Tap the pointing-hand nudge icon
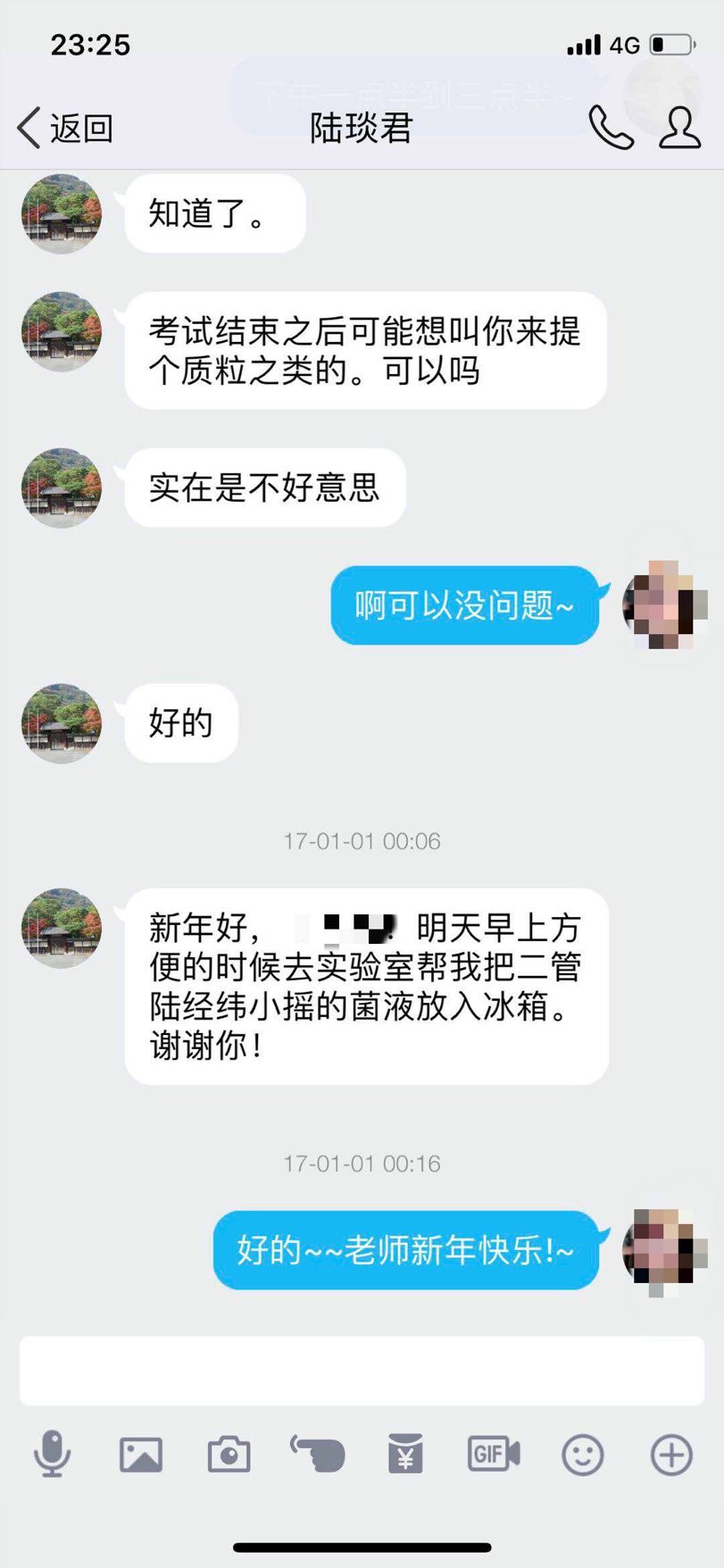724x1568 pixels. 318,1454
